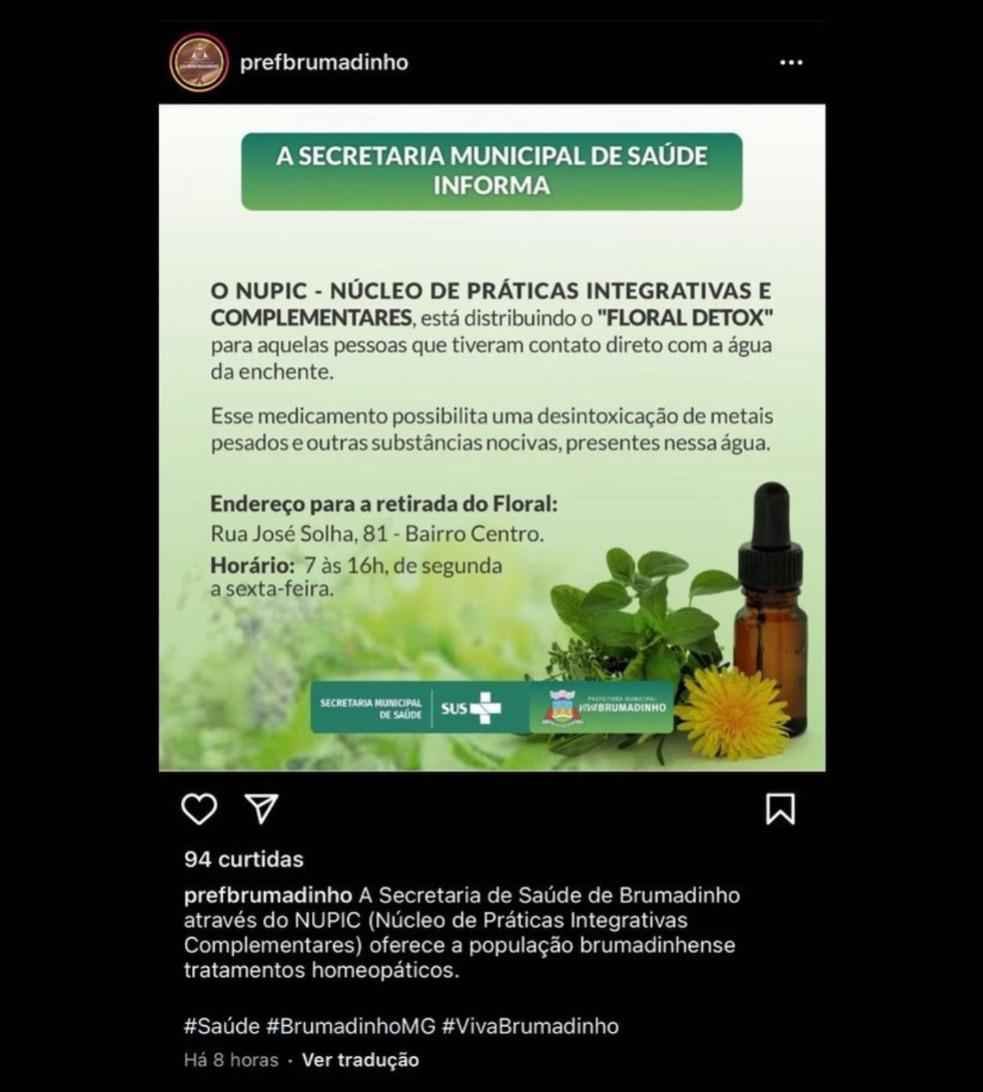The image size is (983, 1092).
Task: Open the prefbrumadinho username in the header
Action: tap(324, 63)
